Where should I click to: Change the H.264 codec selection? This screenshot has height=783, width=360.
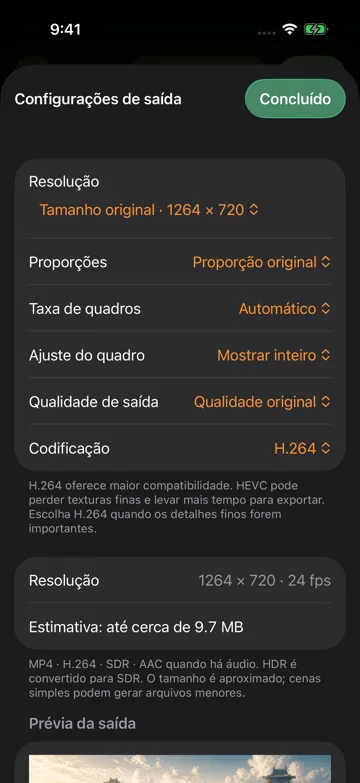pos(302,448)
